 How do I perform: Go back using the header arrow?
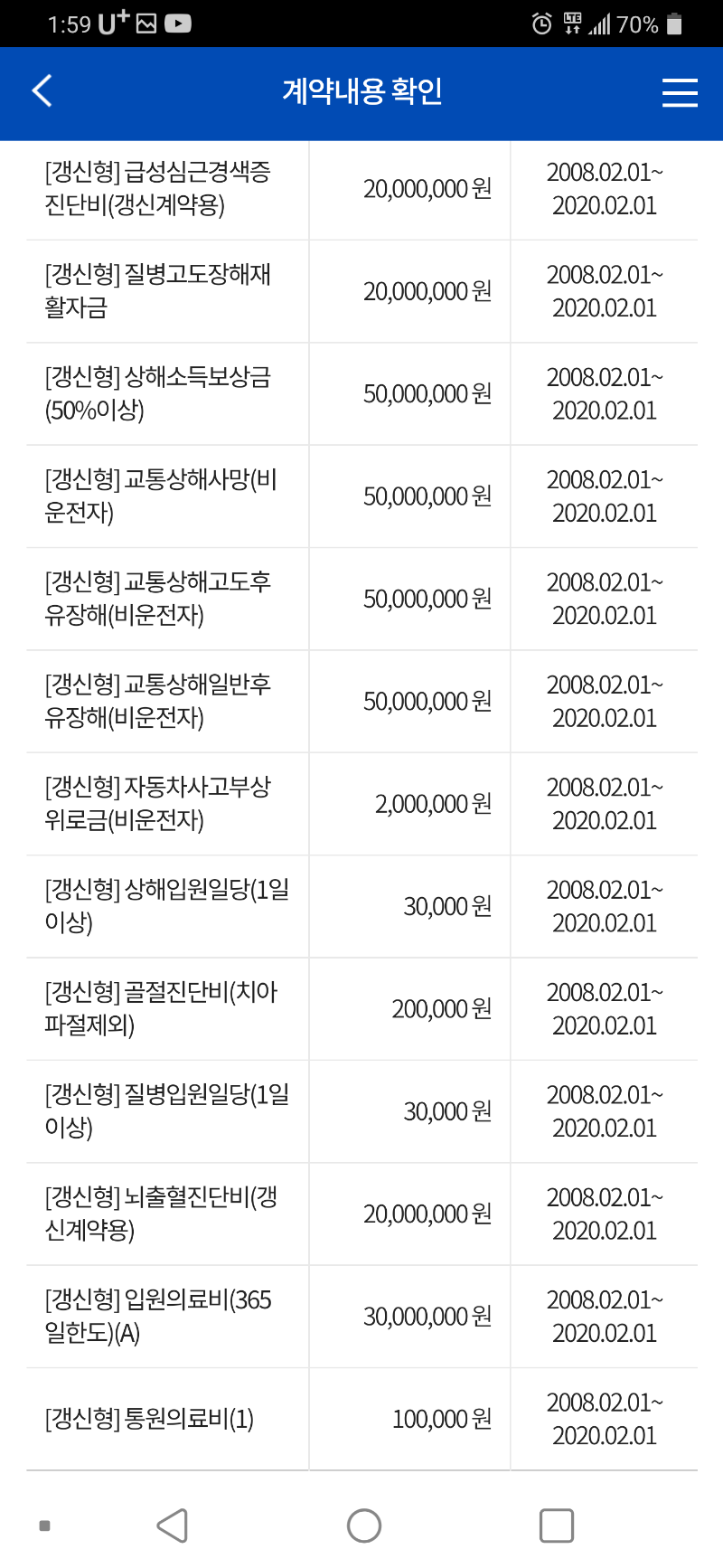(x=42, y=90)
